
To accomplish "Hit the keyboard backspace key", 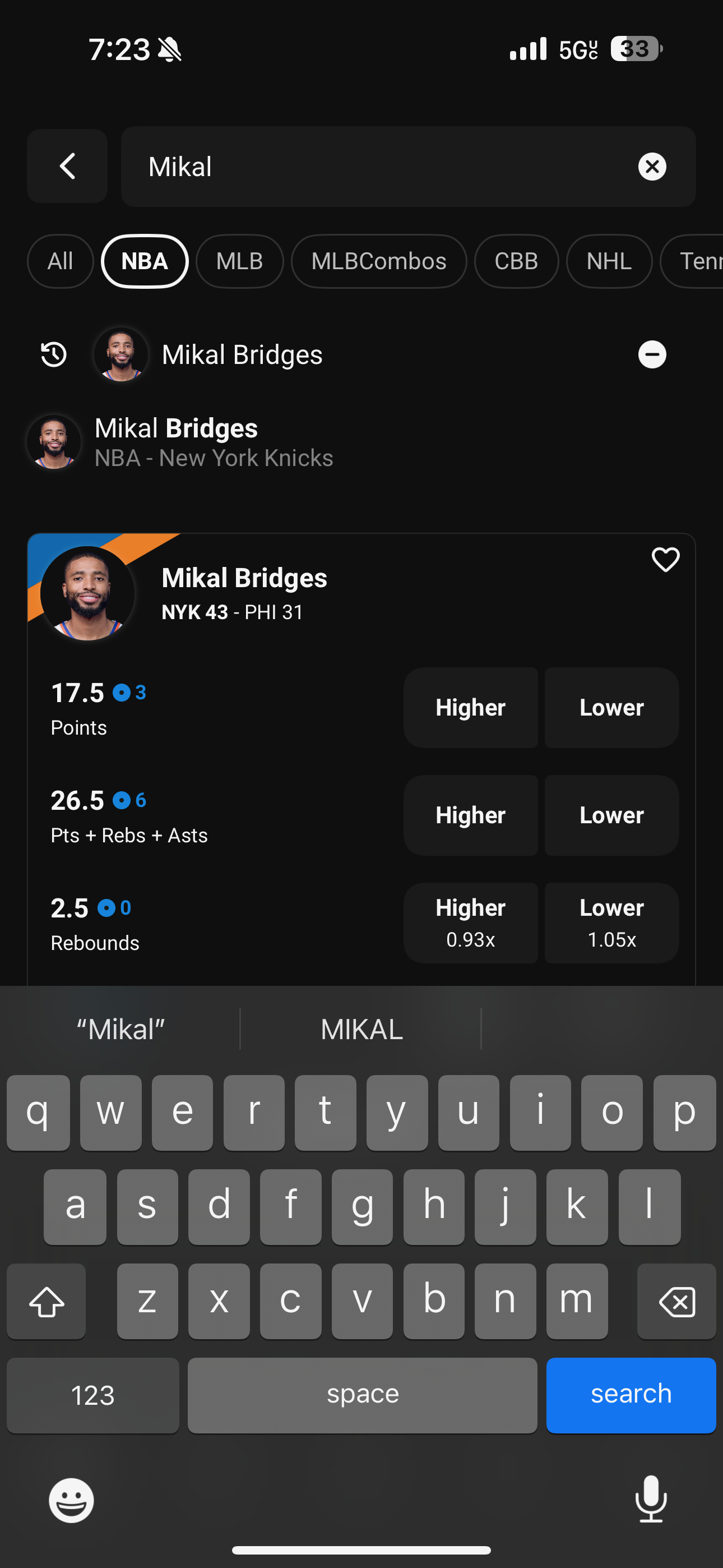I will tap(676, 1302).
